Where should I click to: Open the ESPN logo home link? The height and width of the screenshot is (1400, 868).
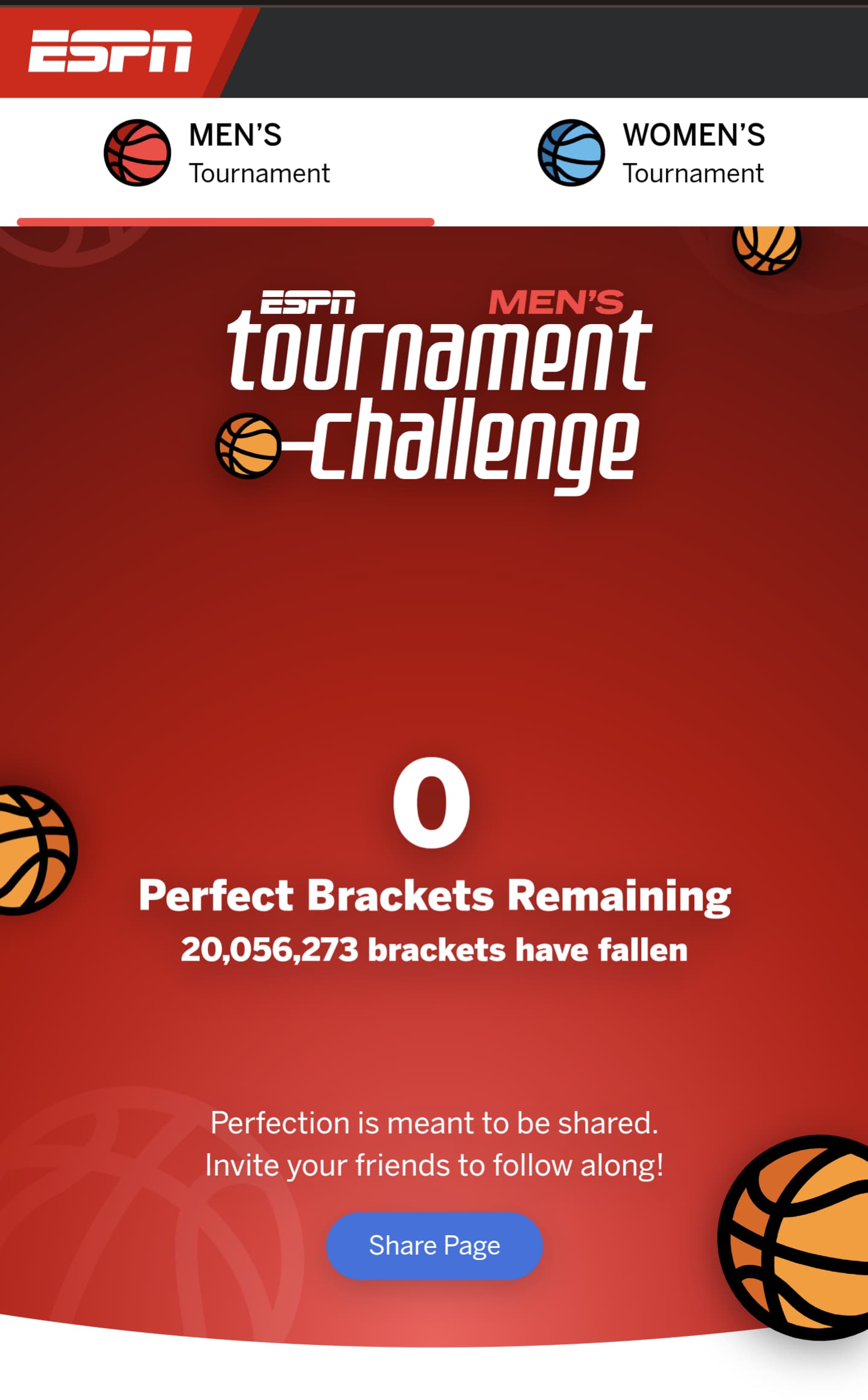(x=110, y=51)
